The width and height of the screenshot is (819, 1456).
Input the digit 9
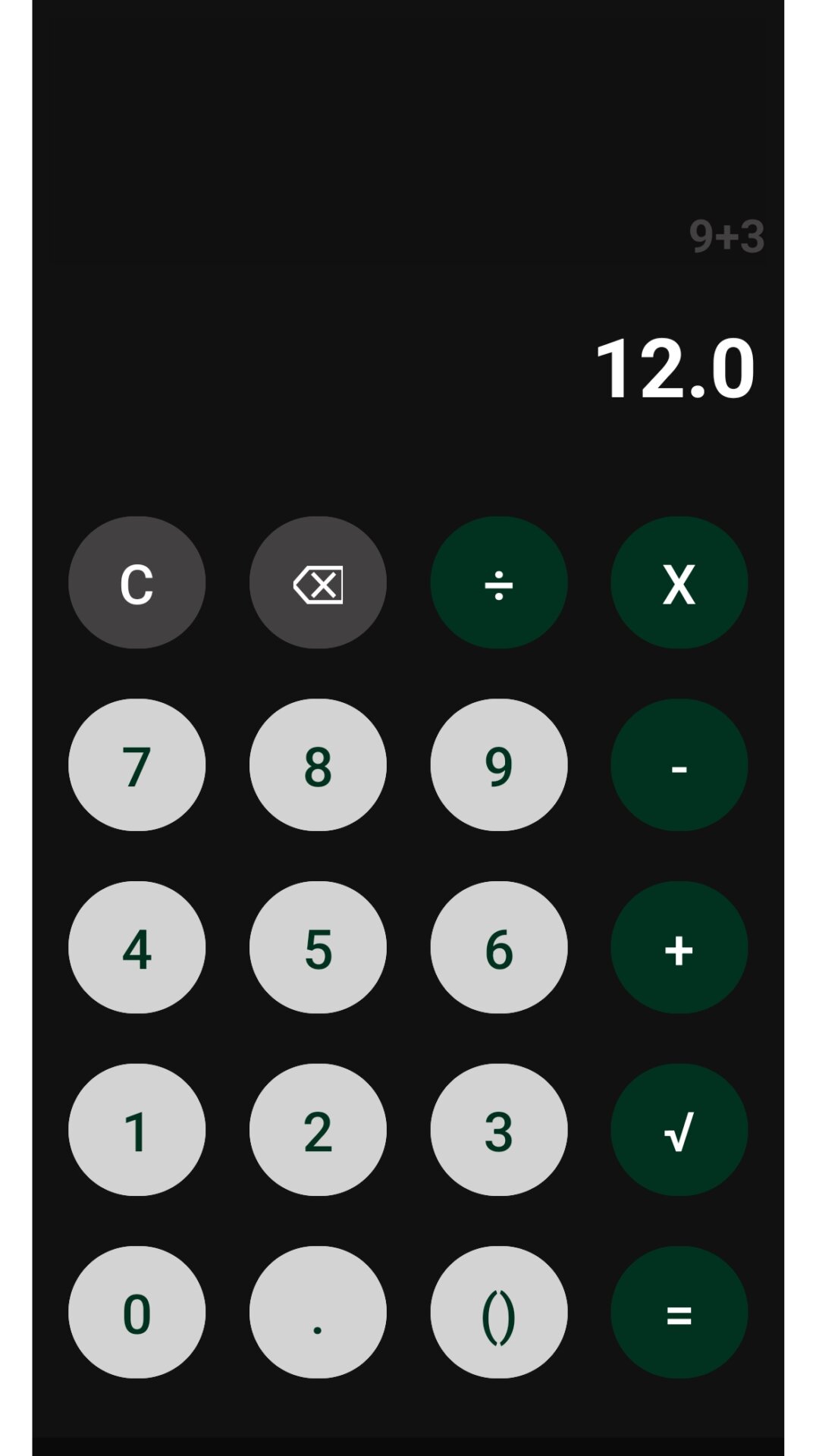coord(498,764)
